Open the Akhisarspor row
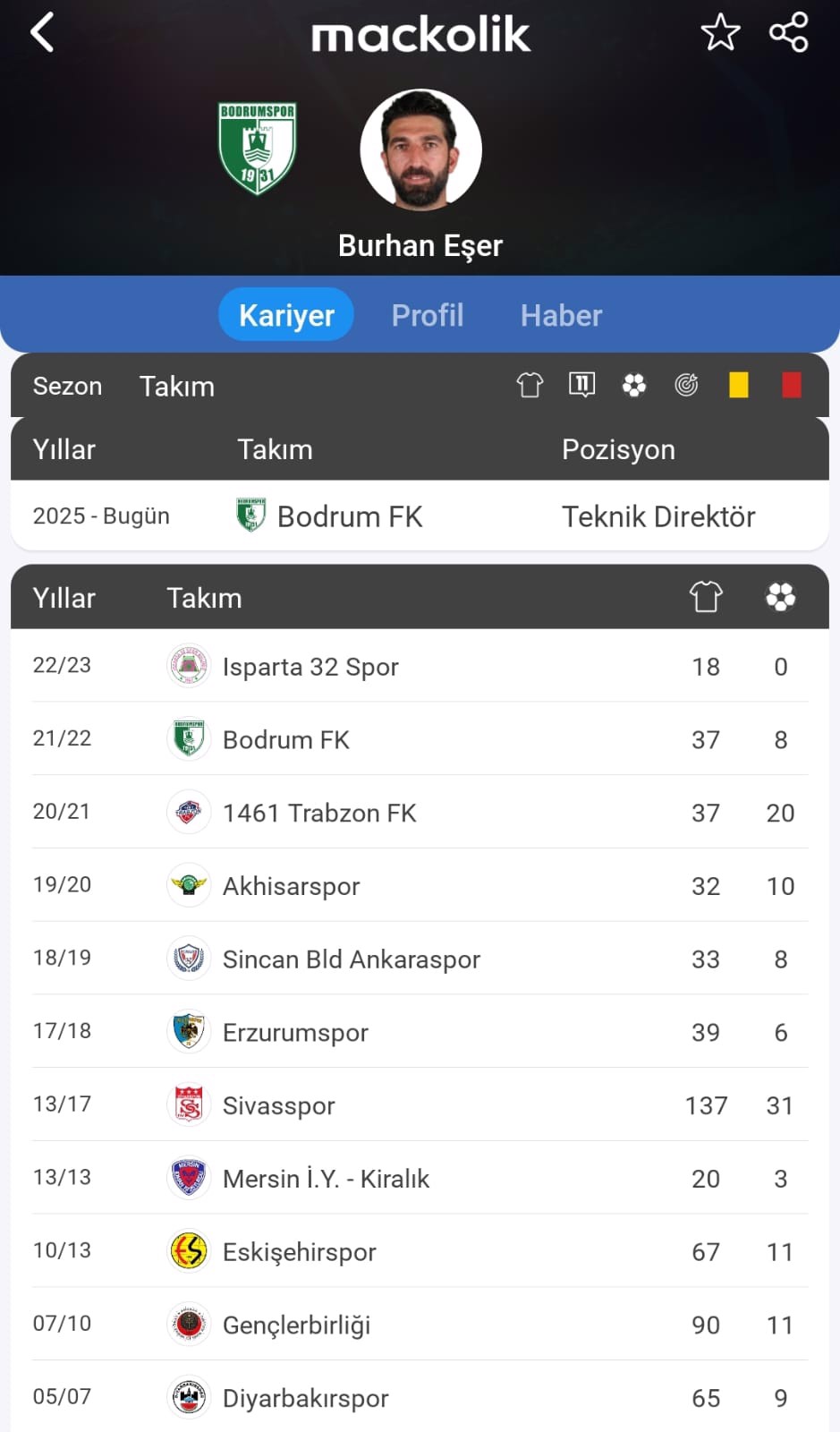The image size is (840, 1432). click(420, 886)
